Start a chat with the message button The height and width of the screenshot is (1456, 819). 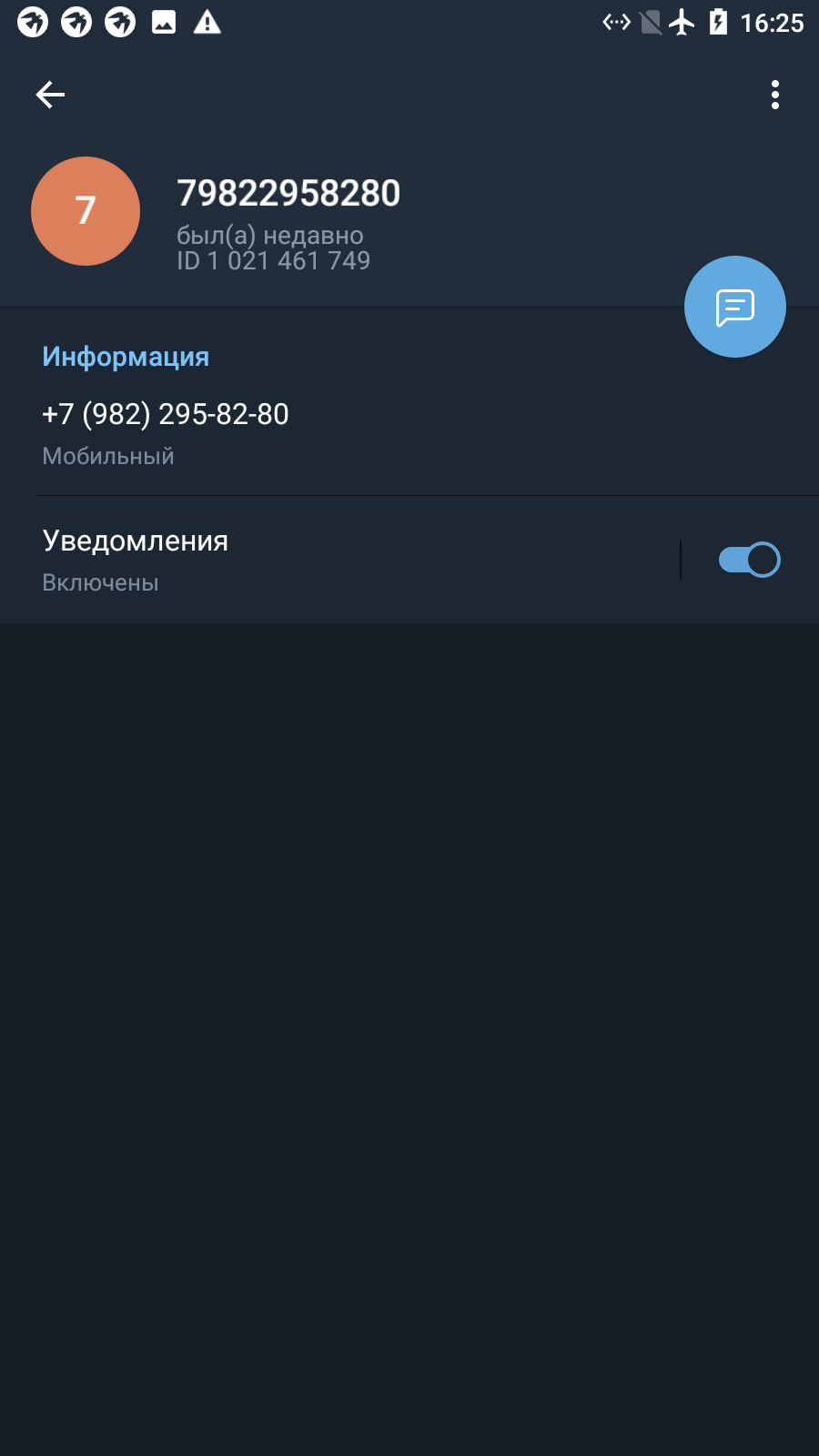pos(735,307)
